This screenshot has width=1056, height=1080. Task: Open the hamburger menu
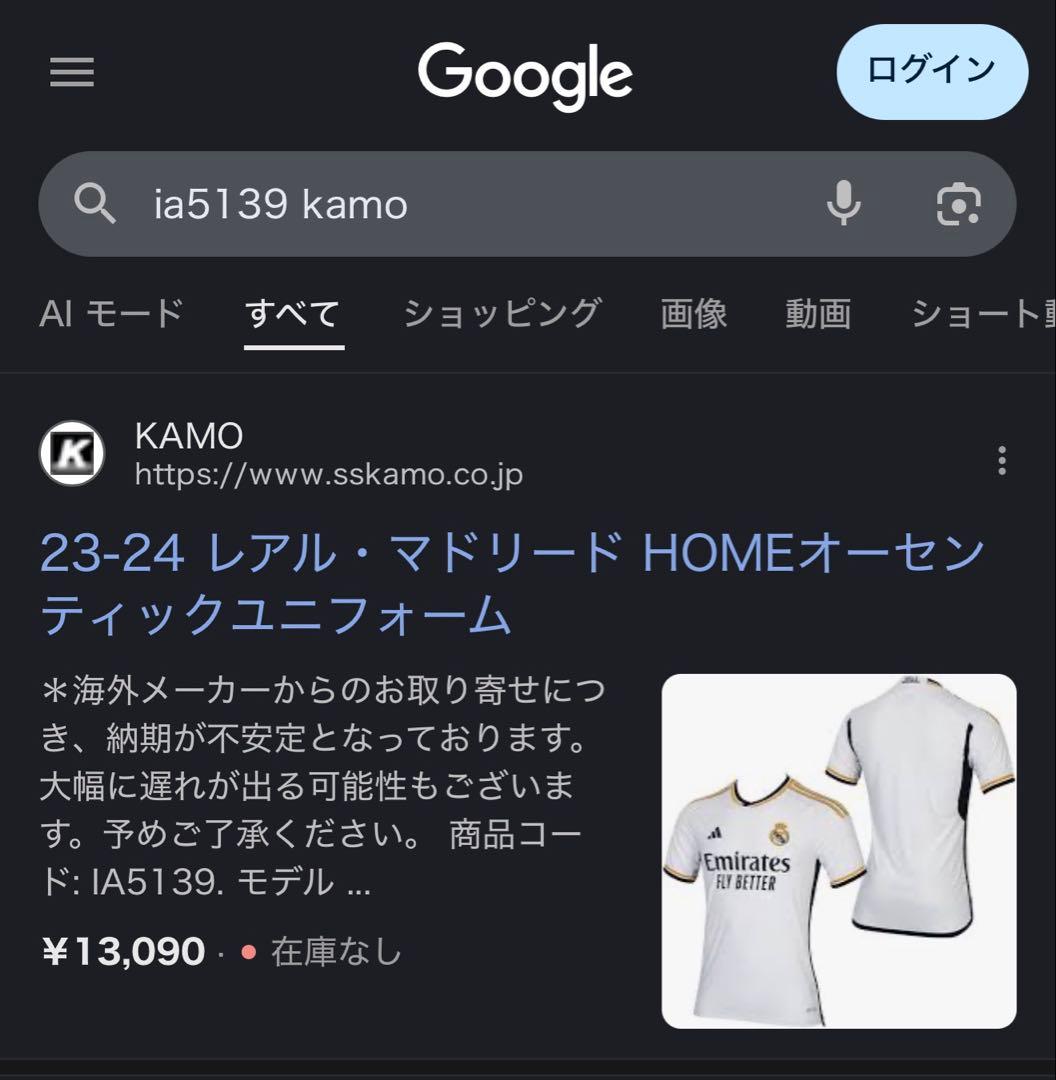(x=71, y=72)
